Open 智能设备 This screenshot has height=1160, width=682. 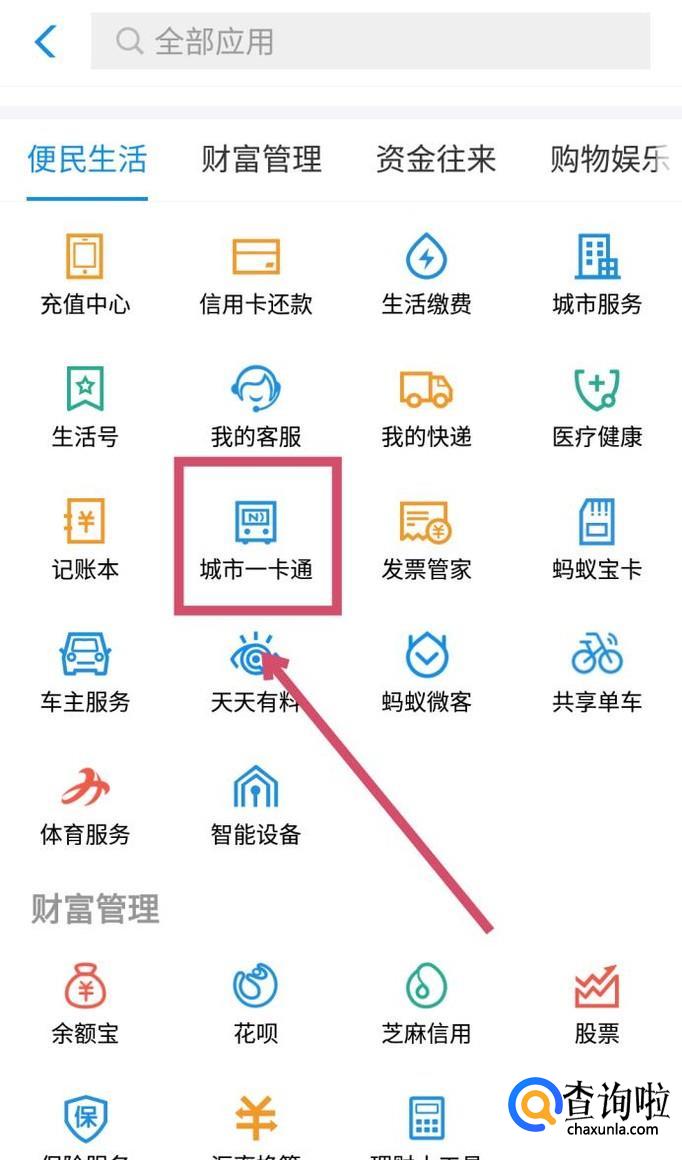(256, 803)
